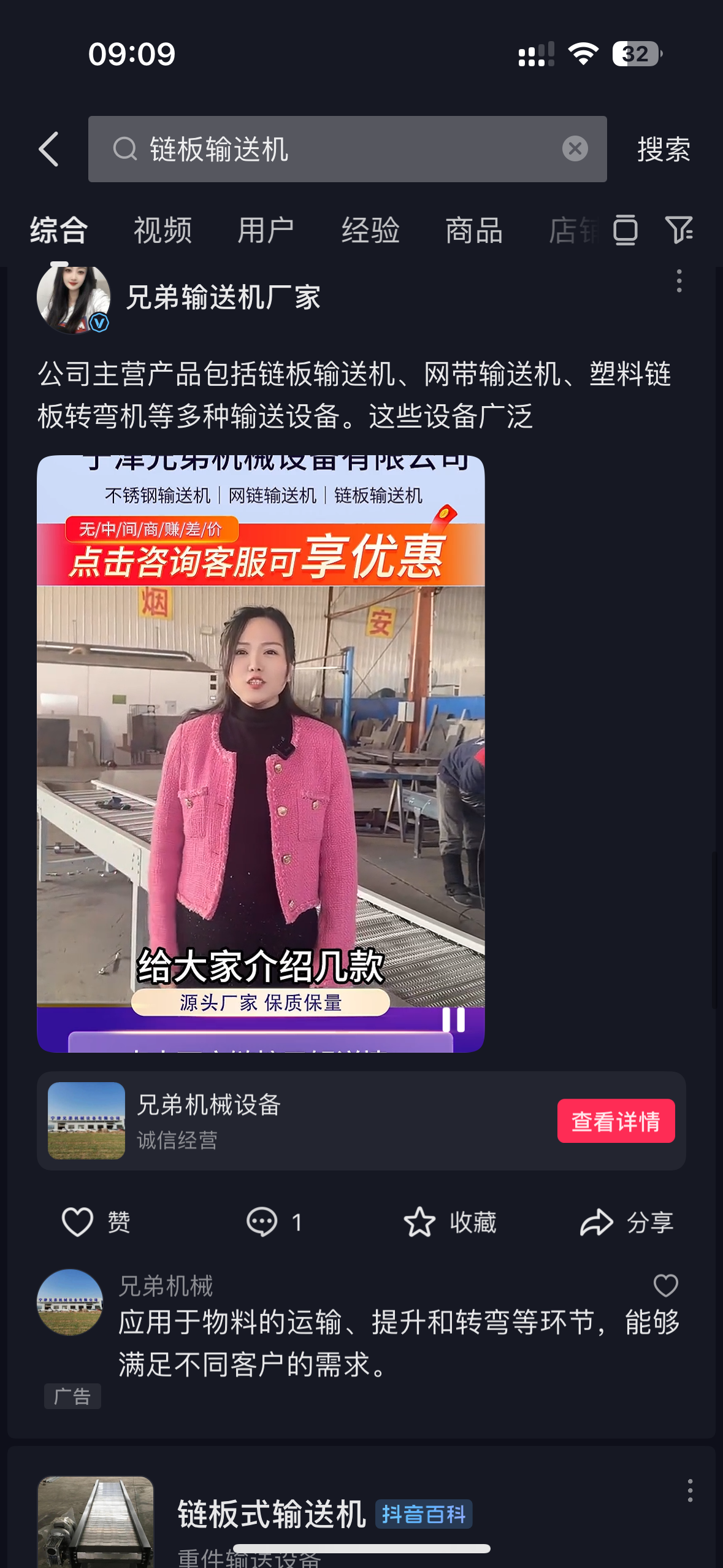Pause the playing video
Screen dimensions: 723x1568
(454, 1020)
